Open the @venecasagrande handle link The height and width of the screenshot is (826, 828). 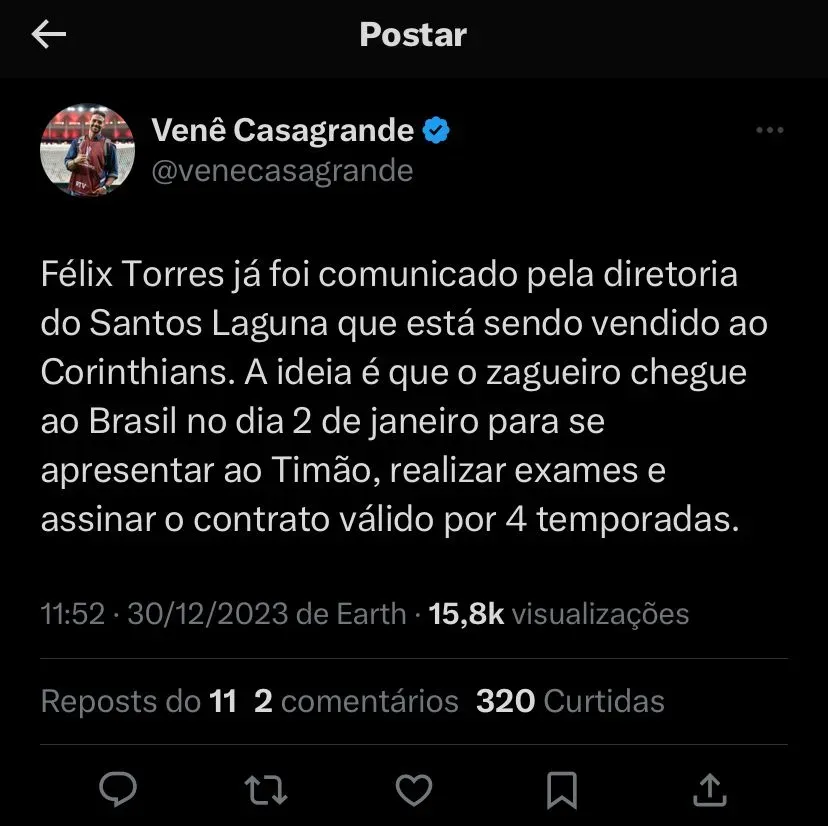click(282, 171)
